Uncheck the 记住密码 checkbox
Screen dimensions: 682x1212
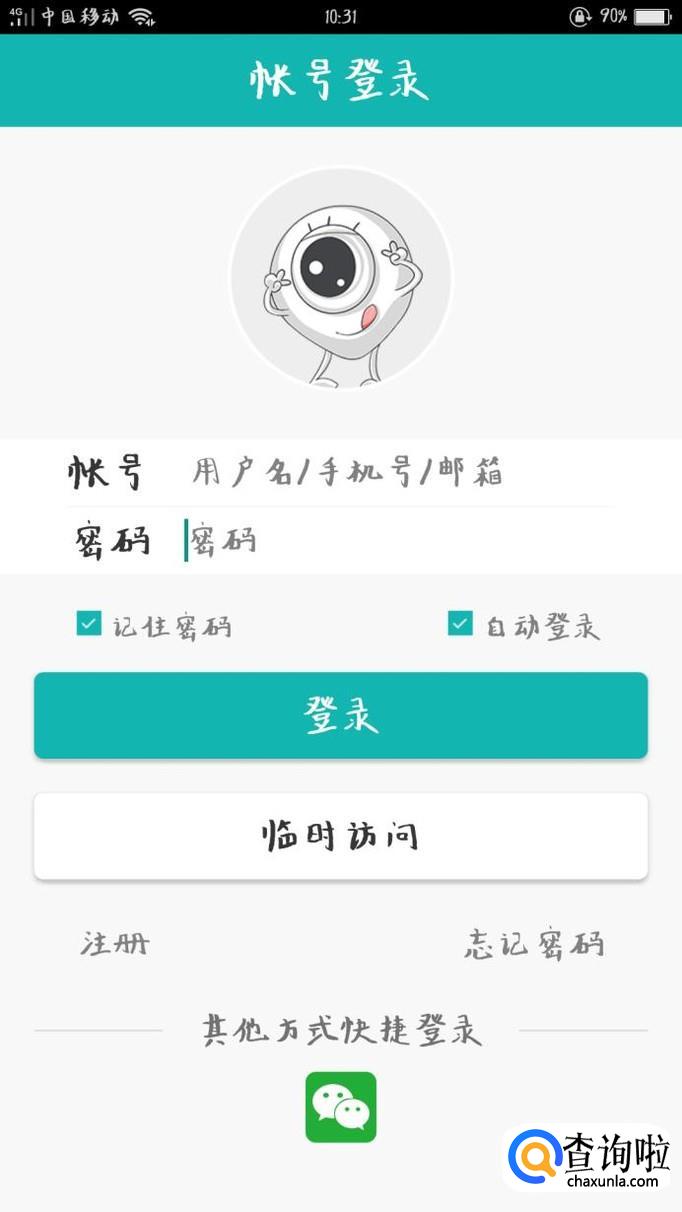tap(89, 624)
